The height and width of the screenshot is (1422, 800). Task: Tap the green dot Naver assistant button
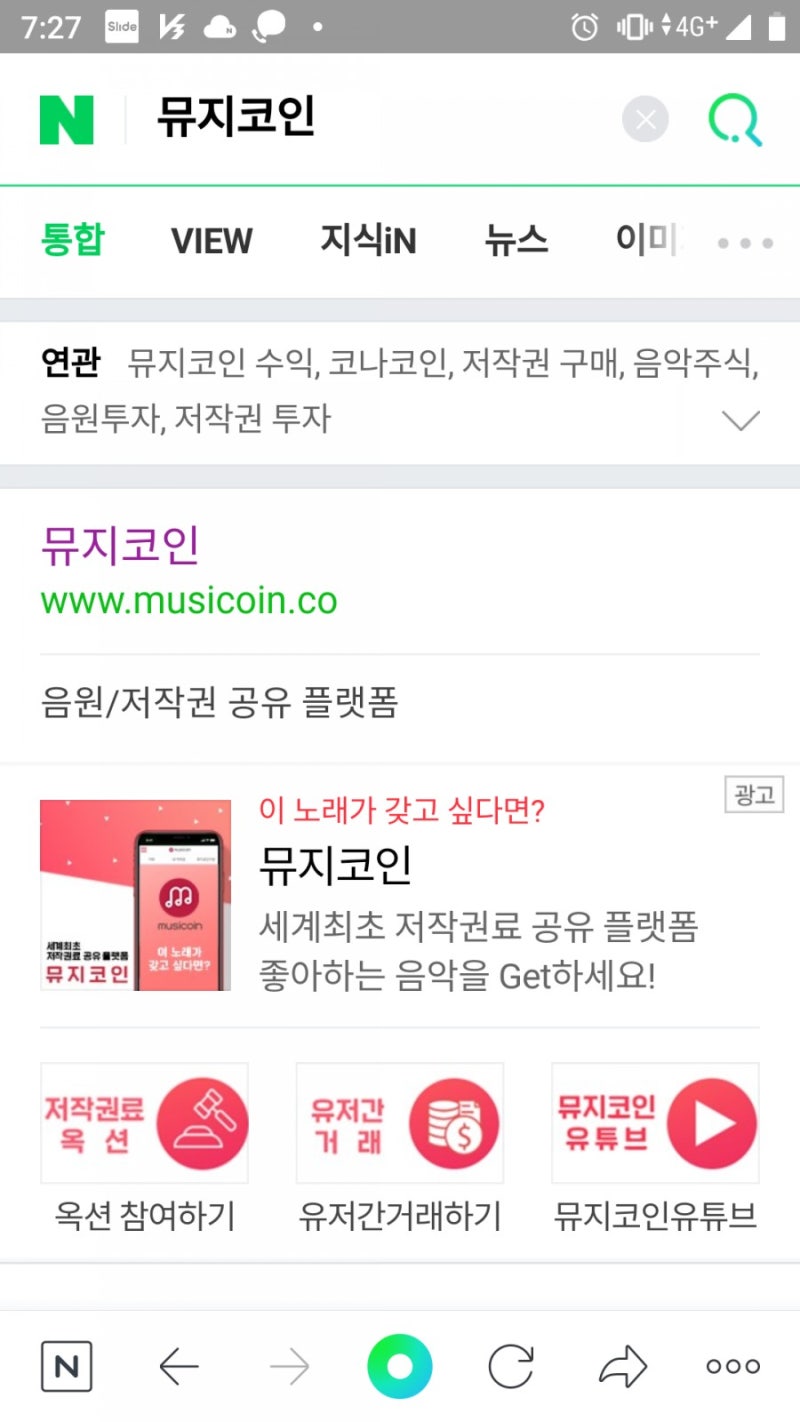coord(400,1364)
